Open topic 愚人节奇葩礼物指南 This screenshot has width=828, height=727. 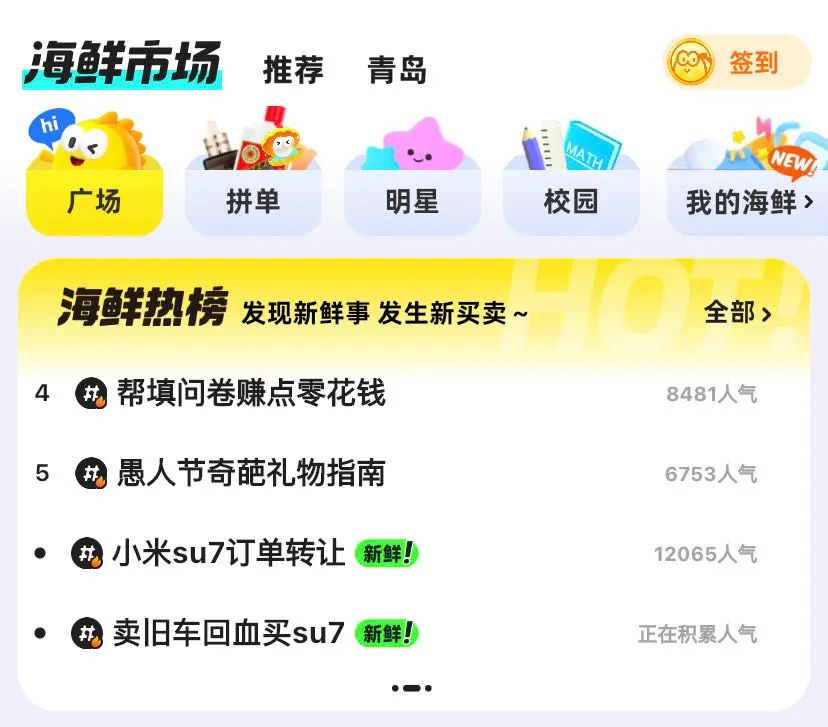click(x=251, y=473)
